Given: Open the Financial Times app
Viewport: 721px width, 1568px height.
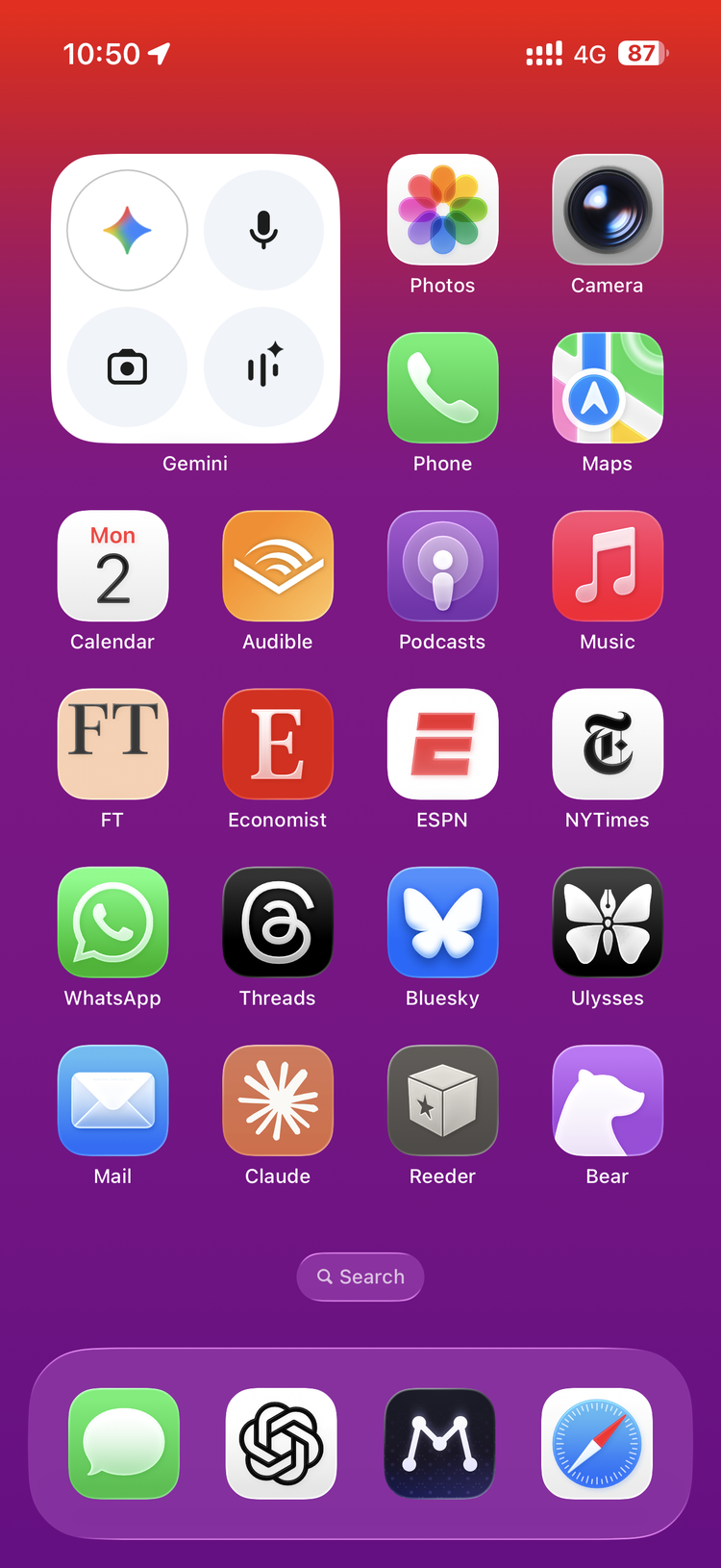Looking at the screenshot, I should click(x=112, y=744).
